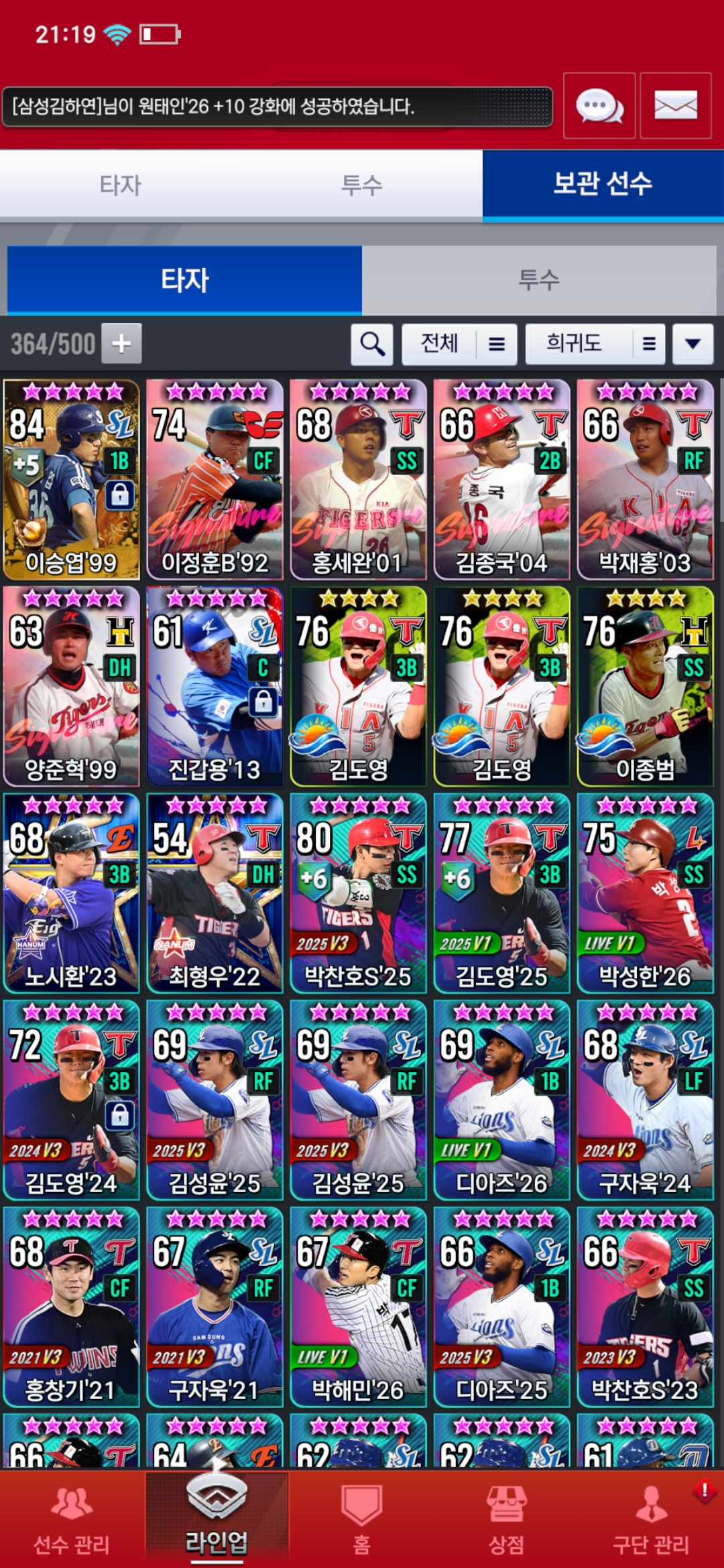The height and width of the screenshot is (1568, 724).
Task: Select 디아즈'26 player card
Action: coord(501,1100)
